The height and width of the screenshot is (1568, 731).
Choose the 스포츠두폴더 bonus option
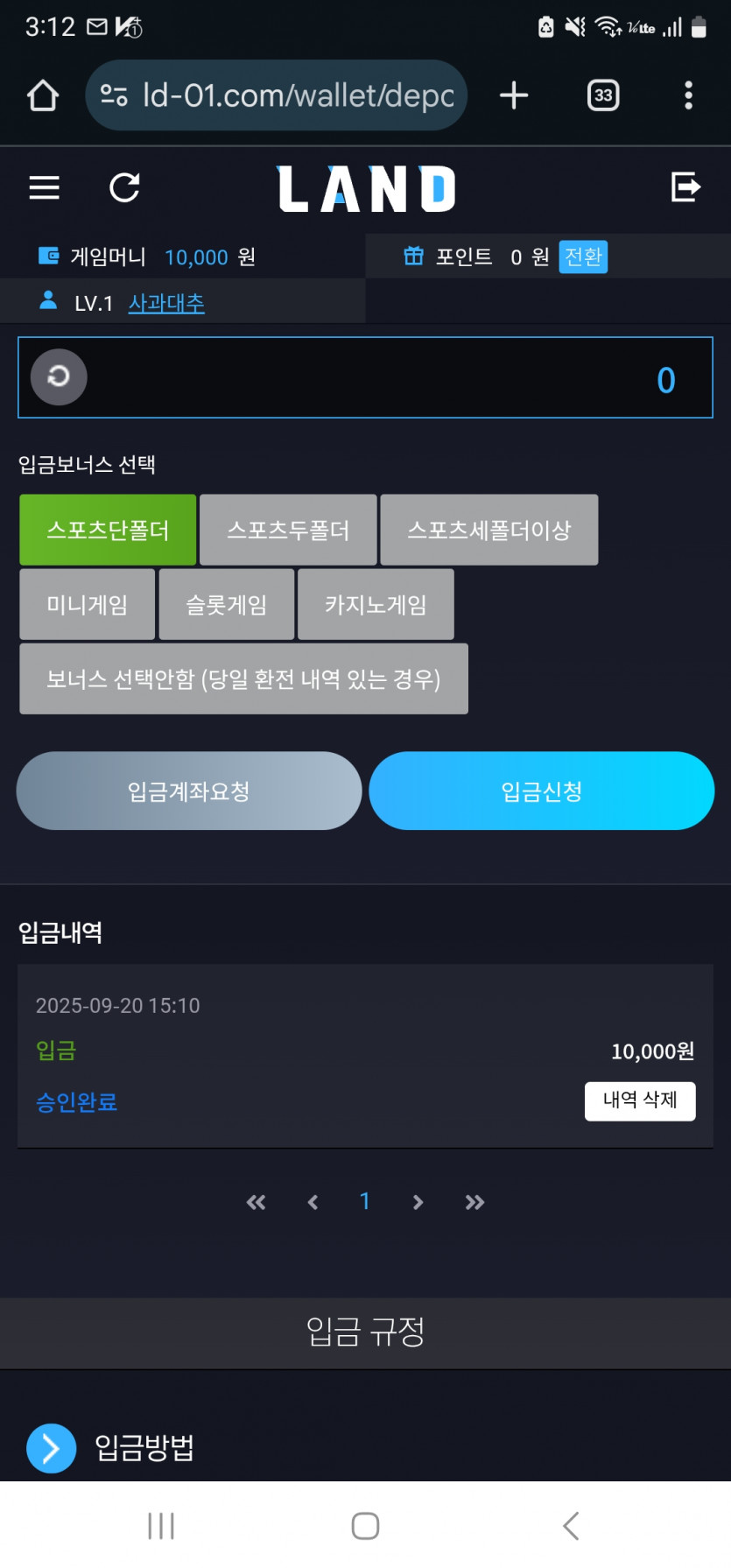tap(288, 530)
